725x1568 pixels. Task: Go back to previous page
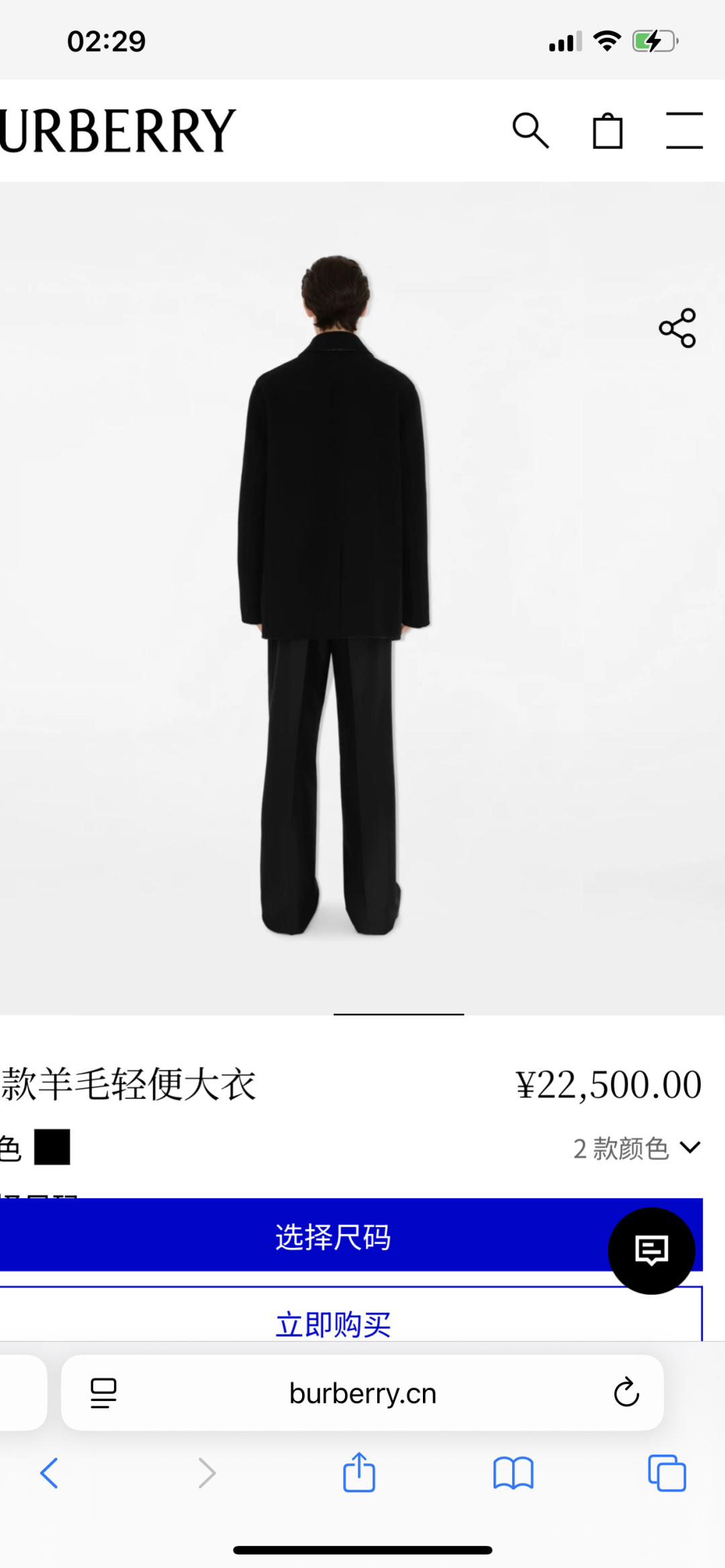tap(50, 1473)
